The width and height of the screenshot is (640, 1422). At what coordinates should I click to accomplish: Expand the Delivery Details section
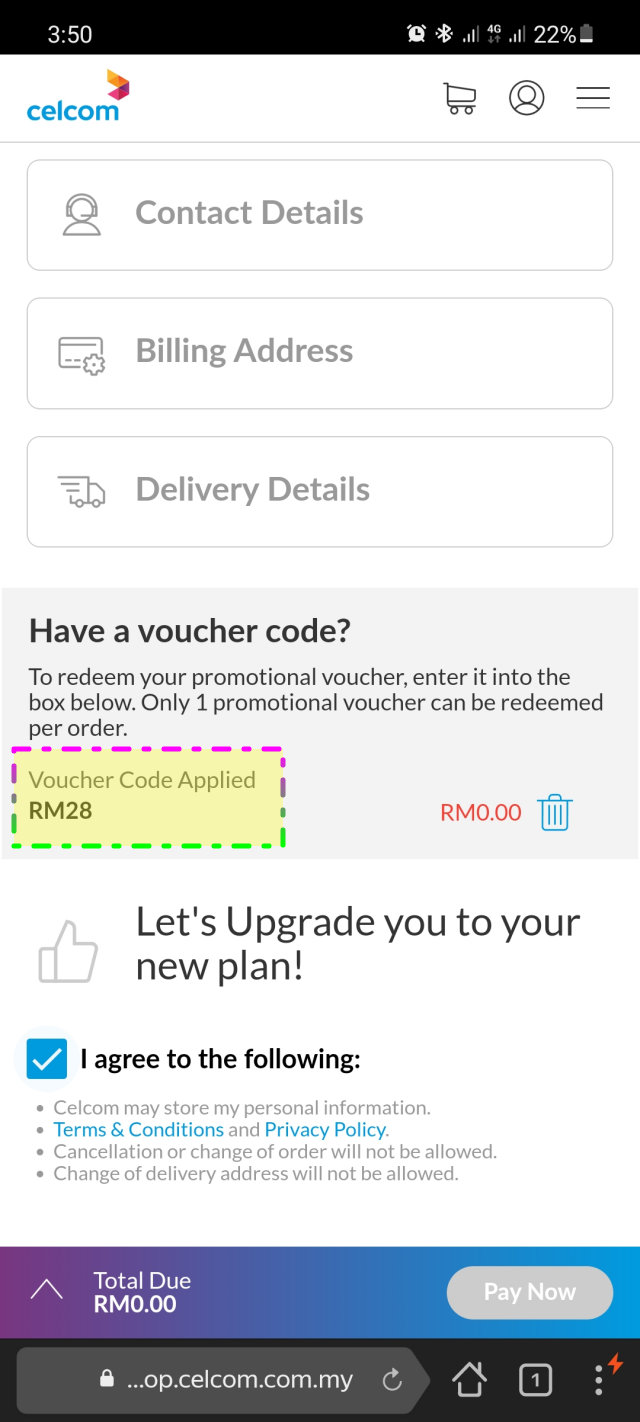(x=320, y=491)
